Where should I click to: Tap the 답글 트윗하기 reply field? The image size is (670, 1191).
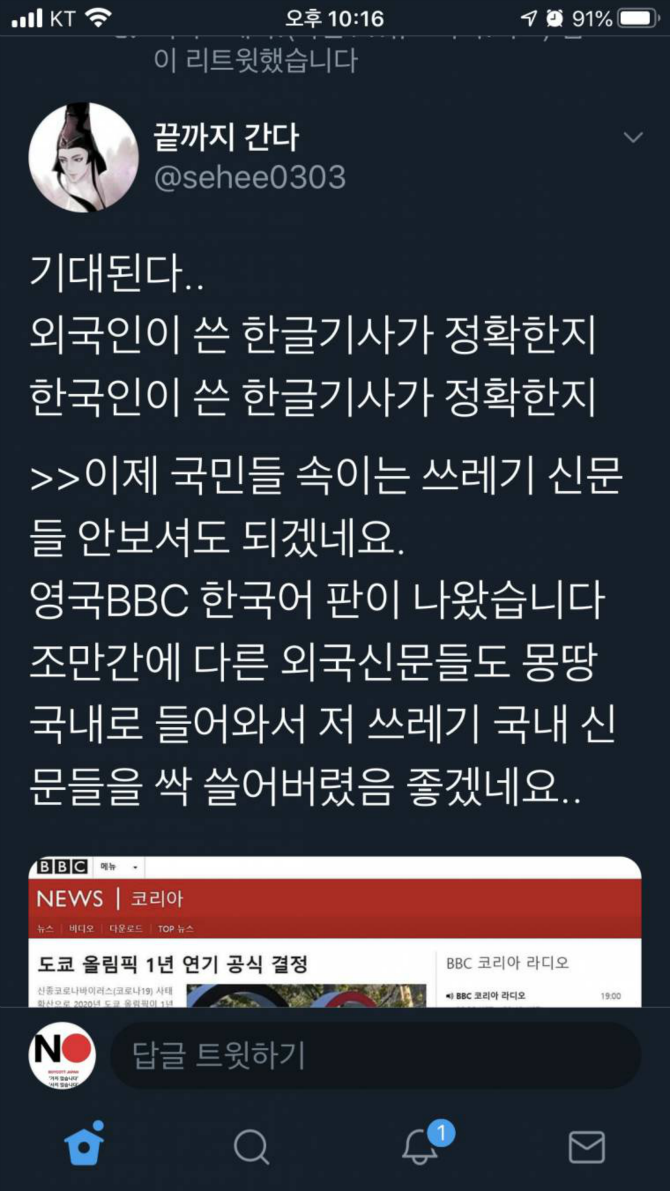(x=375, y=1056)
